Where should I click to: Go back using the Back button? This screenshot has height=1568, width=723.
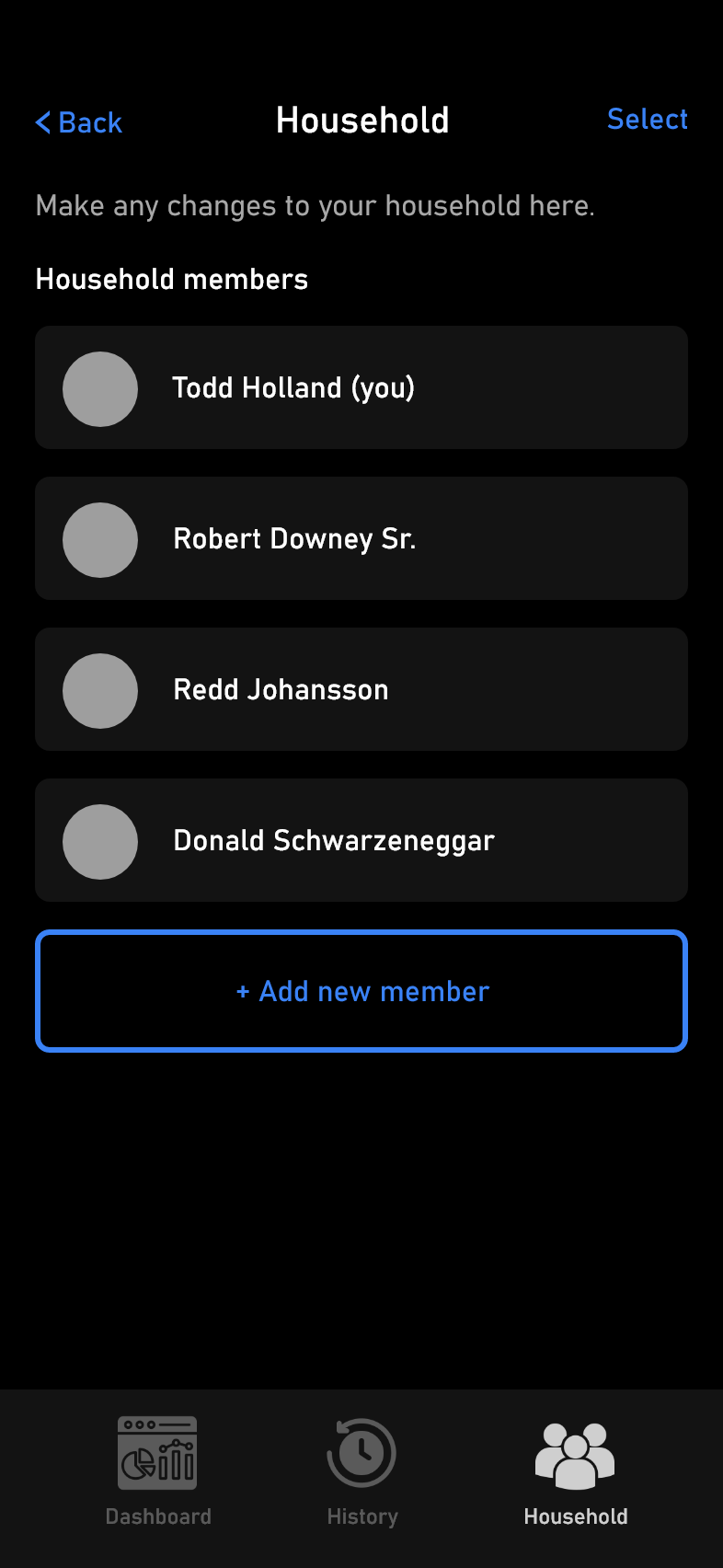pos(79,122)
